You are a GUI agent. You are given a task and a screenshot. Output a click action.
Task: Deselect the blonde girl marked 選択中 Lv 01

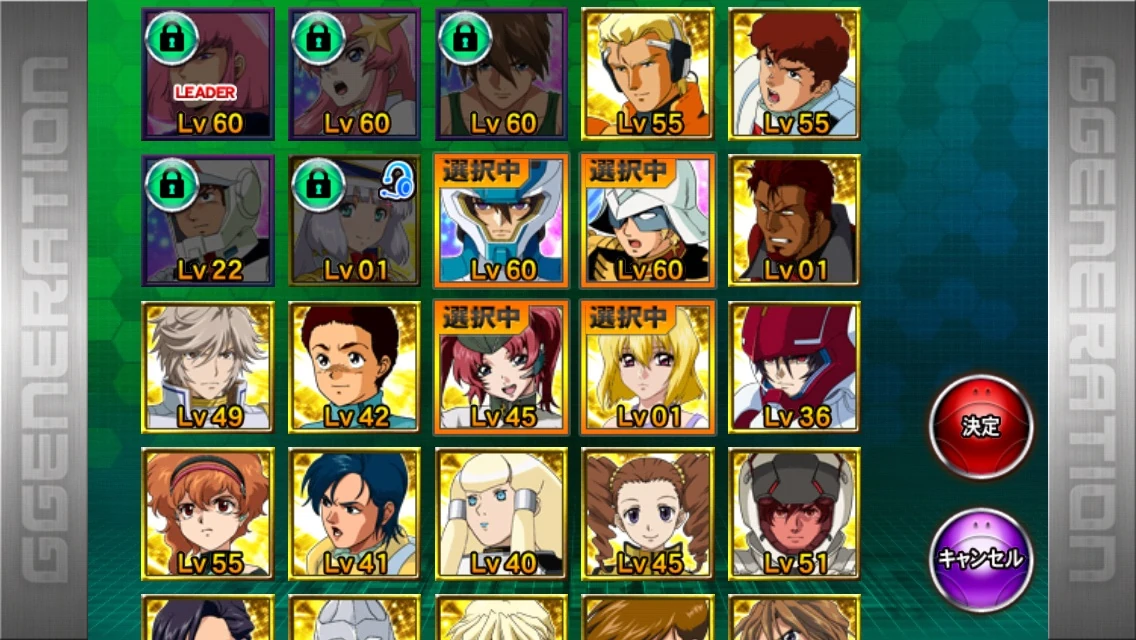click(647, 366)
